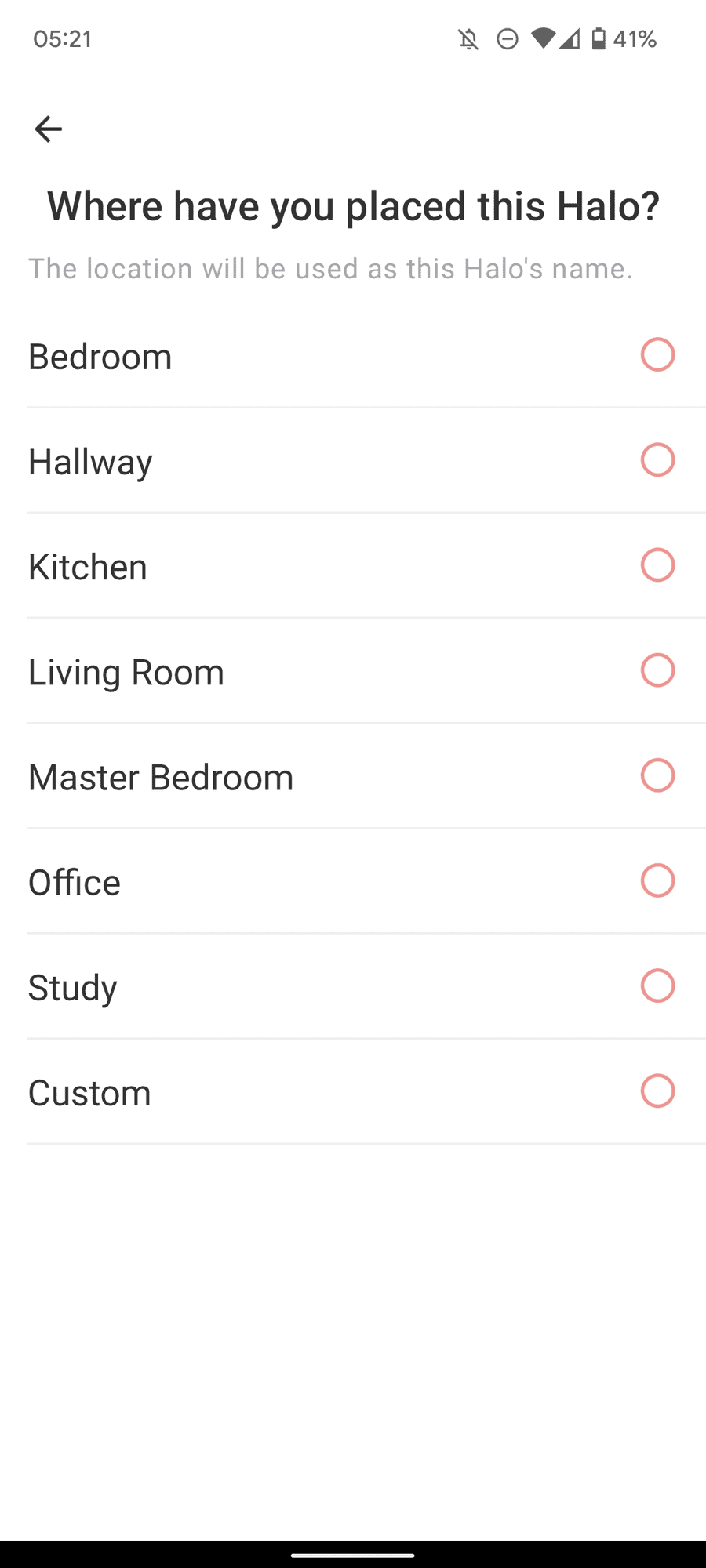The image size is (706, 1568).
Task: Go back using the arrow icon
Action: click(x=48, y=129)
